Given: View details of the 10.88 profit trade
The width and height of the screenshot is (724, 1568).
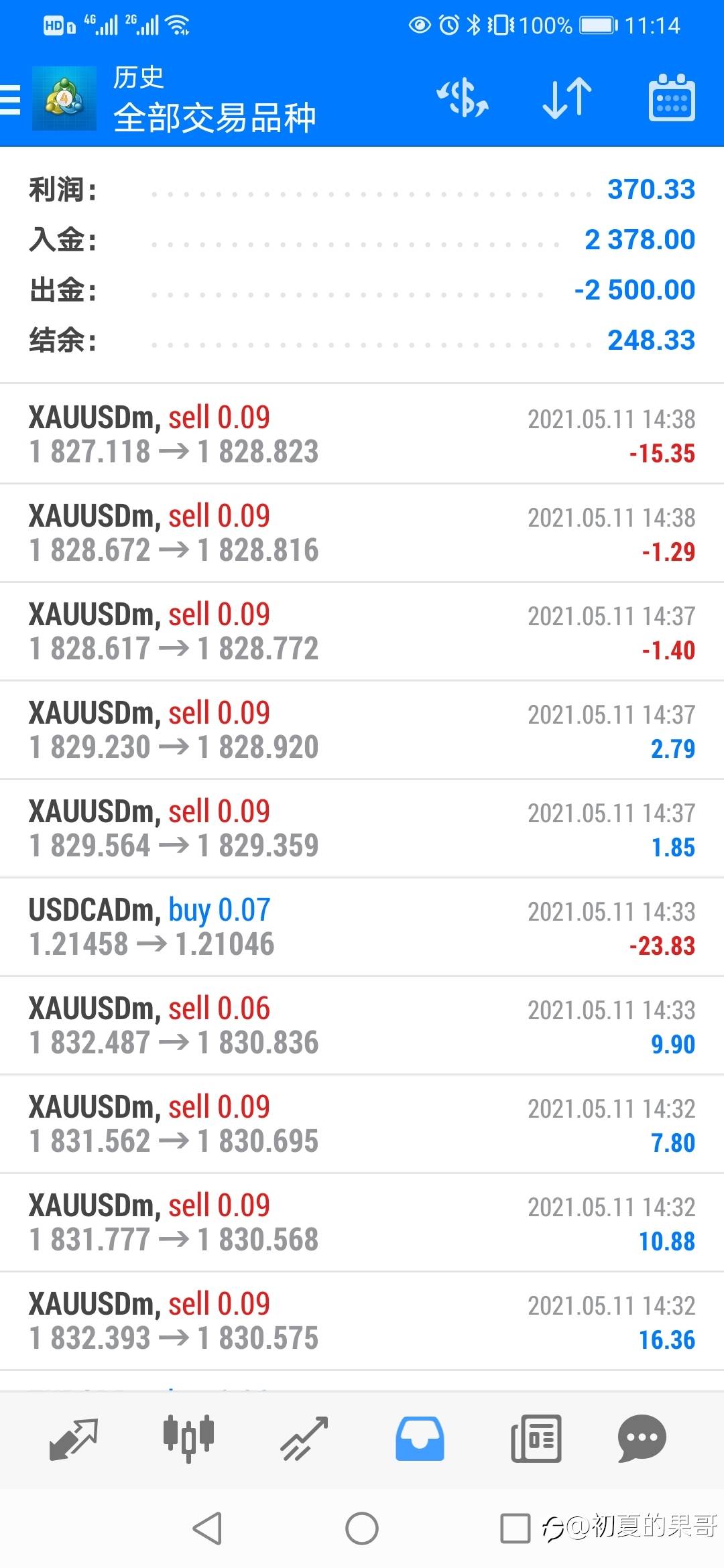Looking at the screenshot, I should click(x=362, y=1222).
